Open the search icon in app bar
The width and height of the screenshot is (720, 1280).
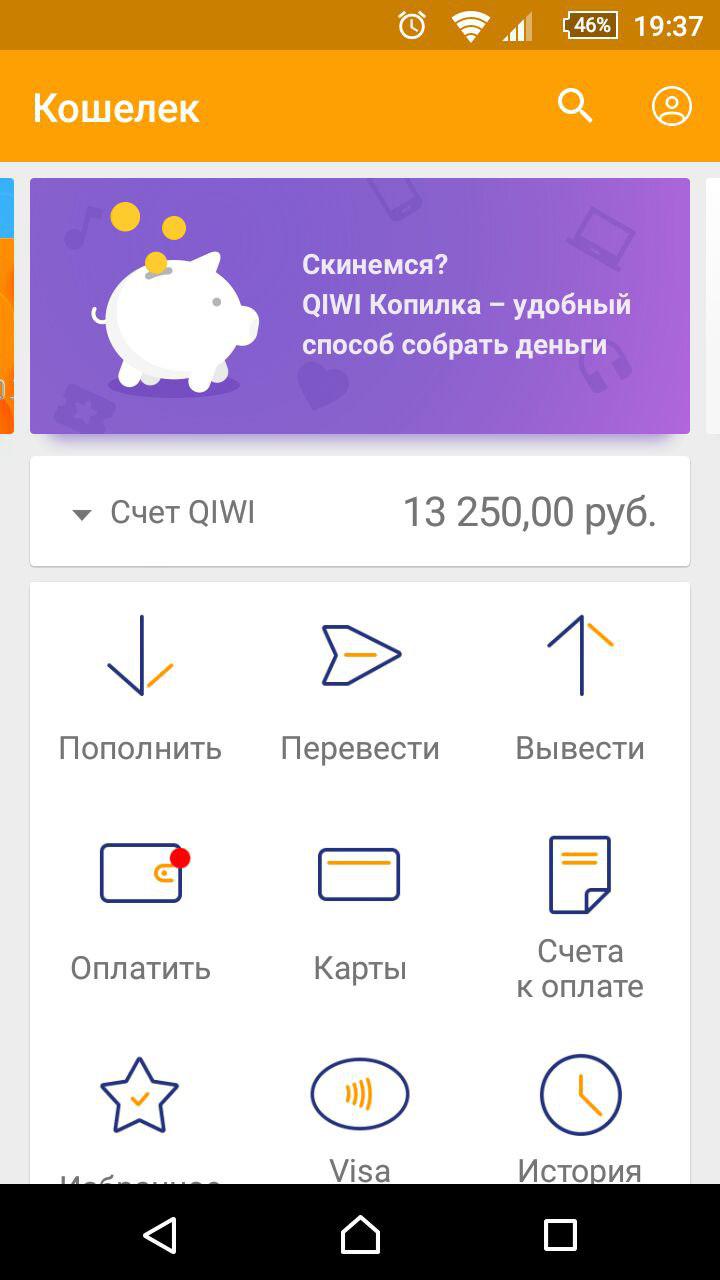click(x=575, y=106)
